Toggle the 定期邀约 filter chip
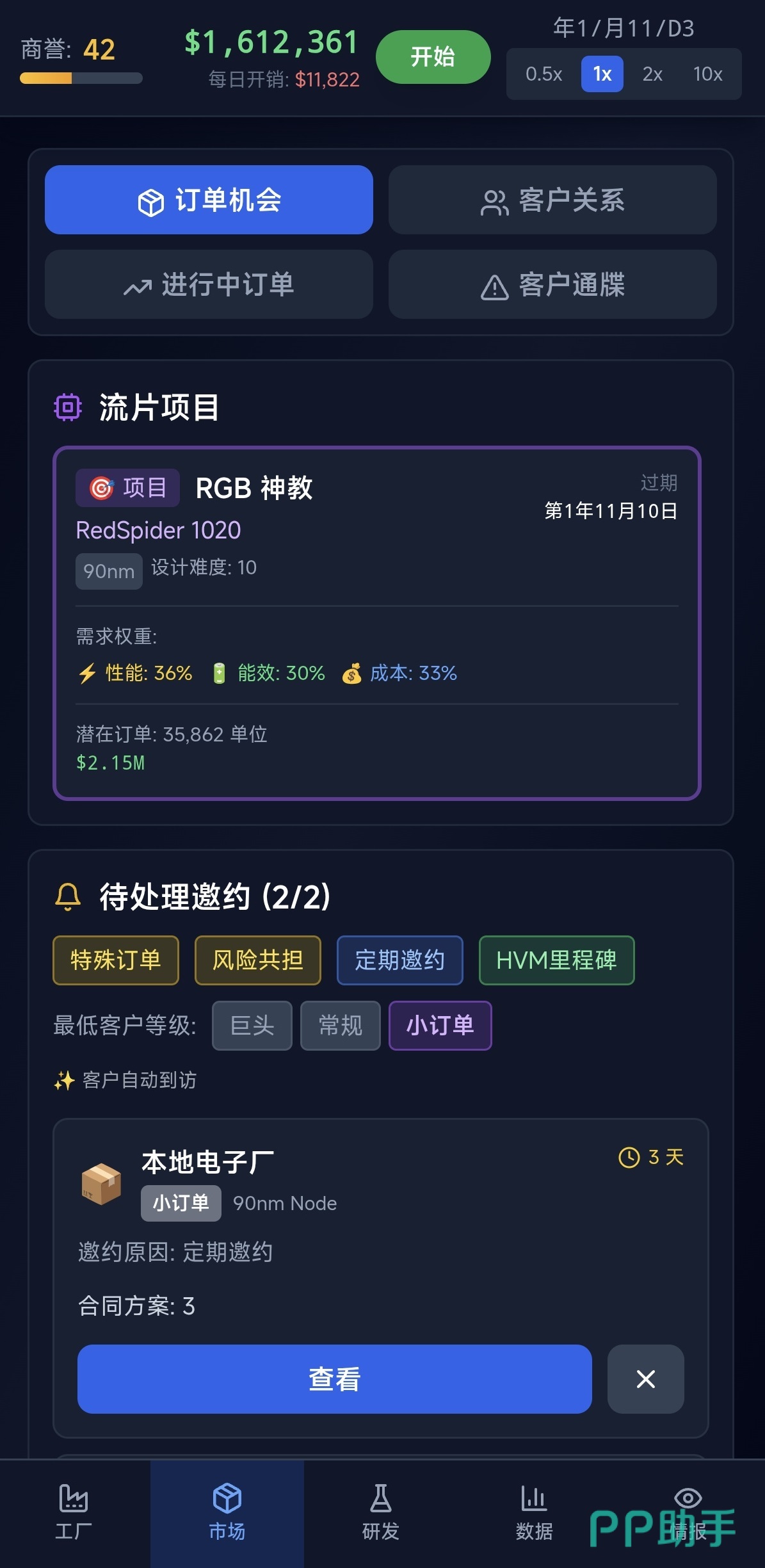 coord(400,960)
